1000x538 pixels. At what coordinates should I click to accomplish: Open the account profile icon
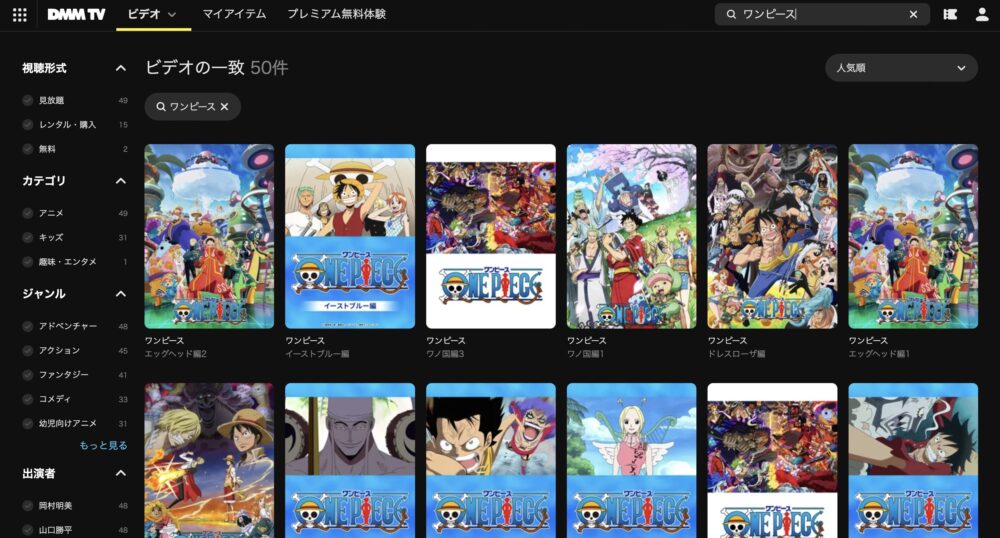tap(979, 14)
